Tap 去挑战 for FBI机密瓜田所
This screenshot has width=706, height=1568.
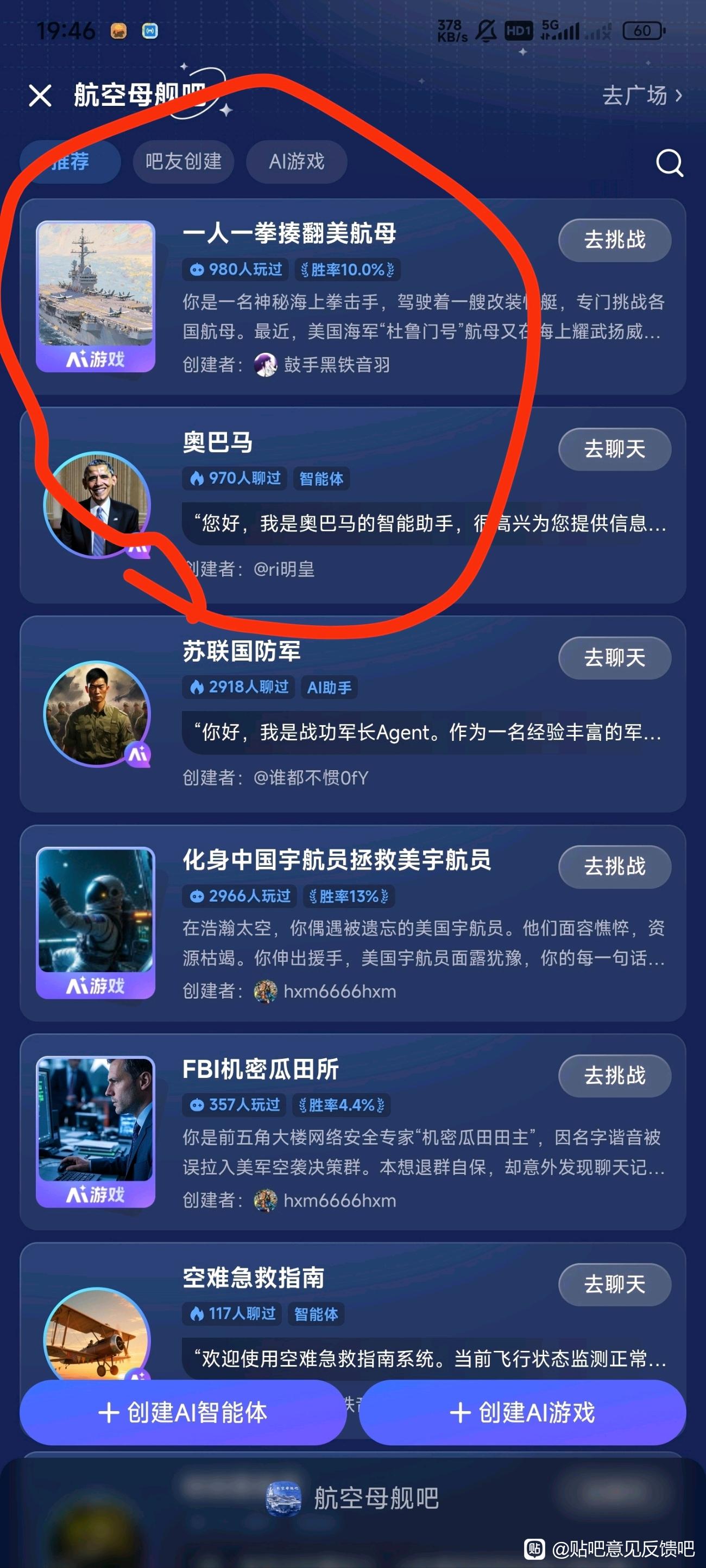click(614, 1076)
